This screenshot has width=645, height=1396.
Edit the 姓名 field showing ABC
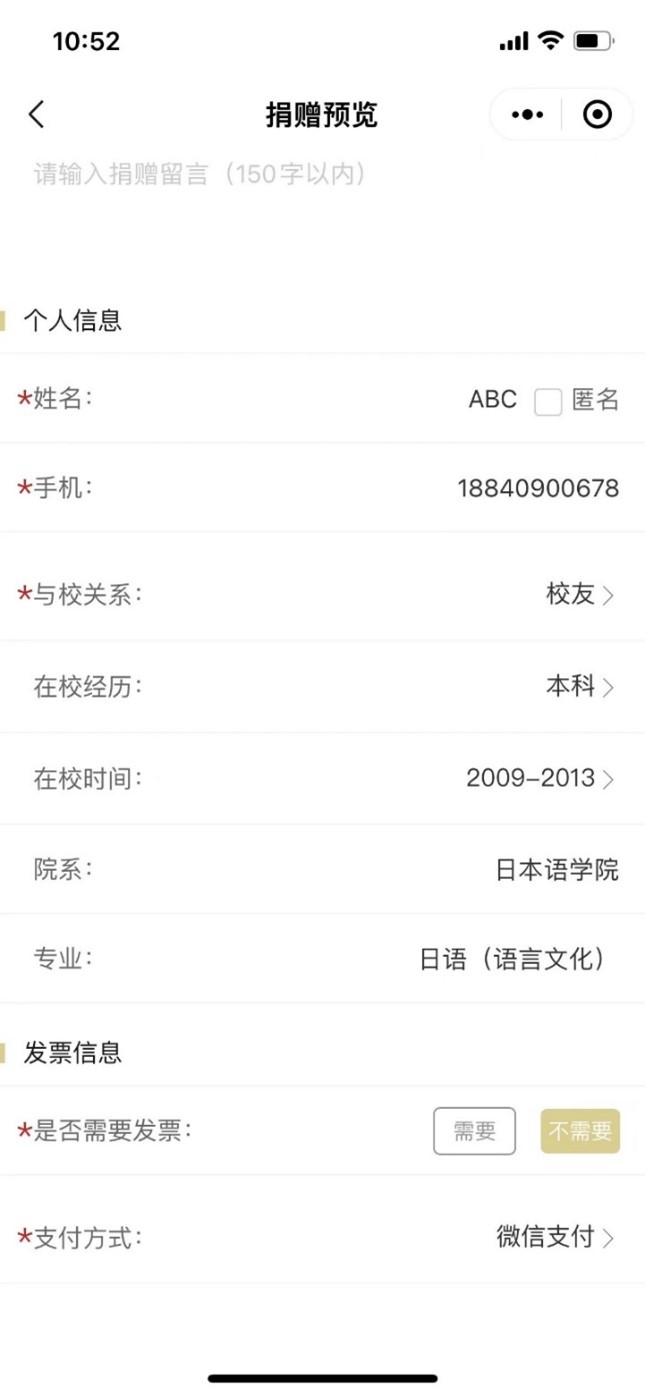(x=492, y=400)
